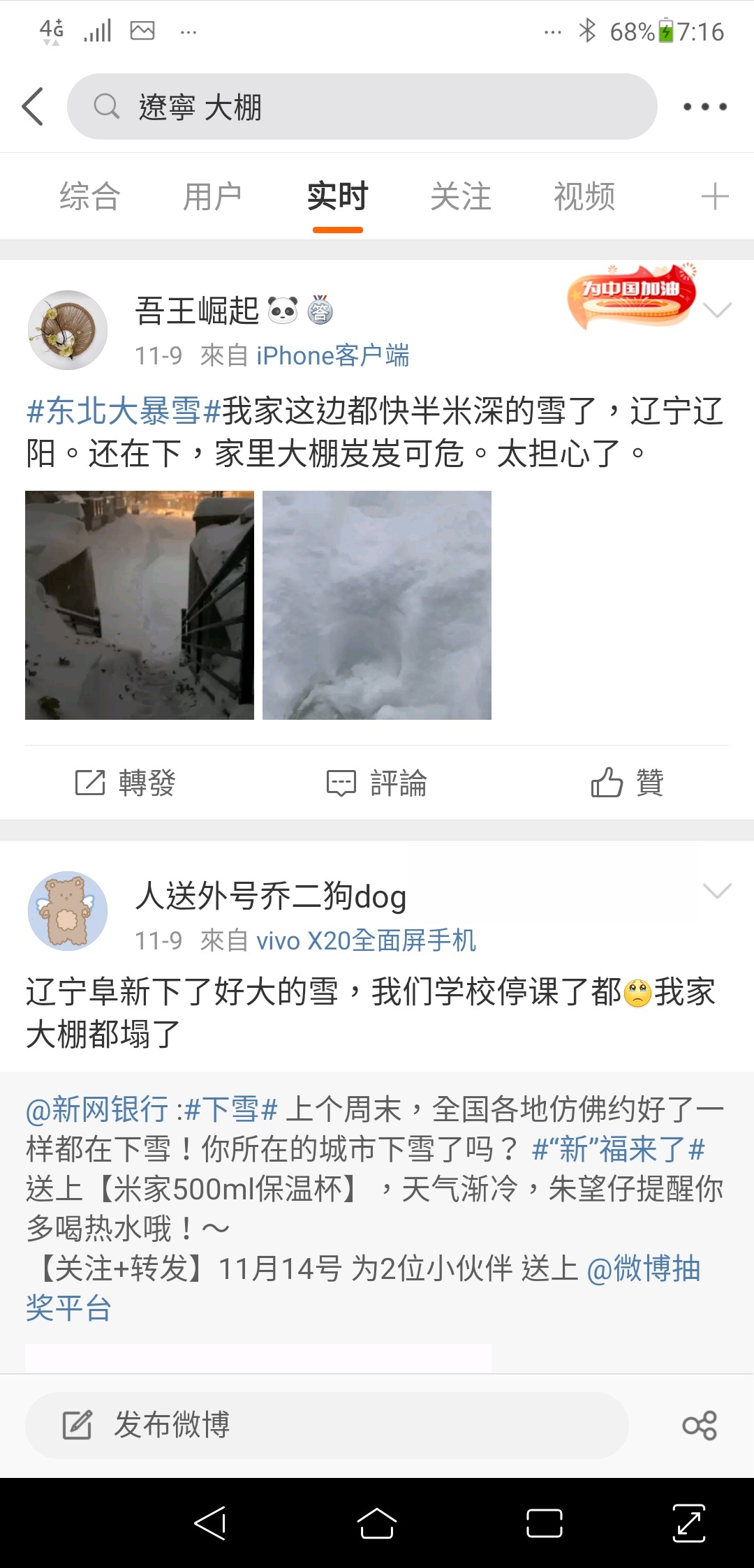Image resolution: width=754 pixels, height=1568 pixels.
Task: Repost 吾王崛起's post via 轉發
Action: [126, 783]
